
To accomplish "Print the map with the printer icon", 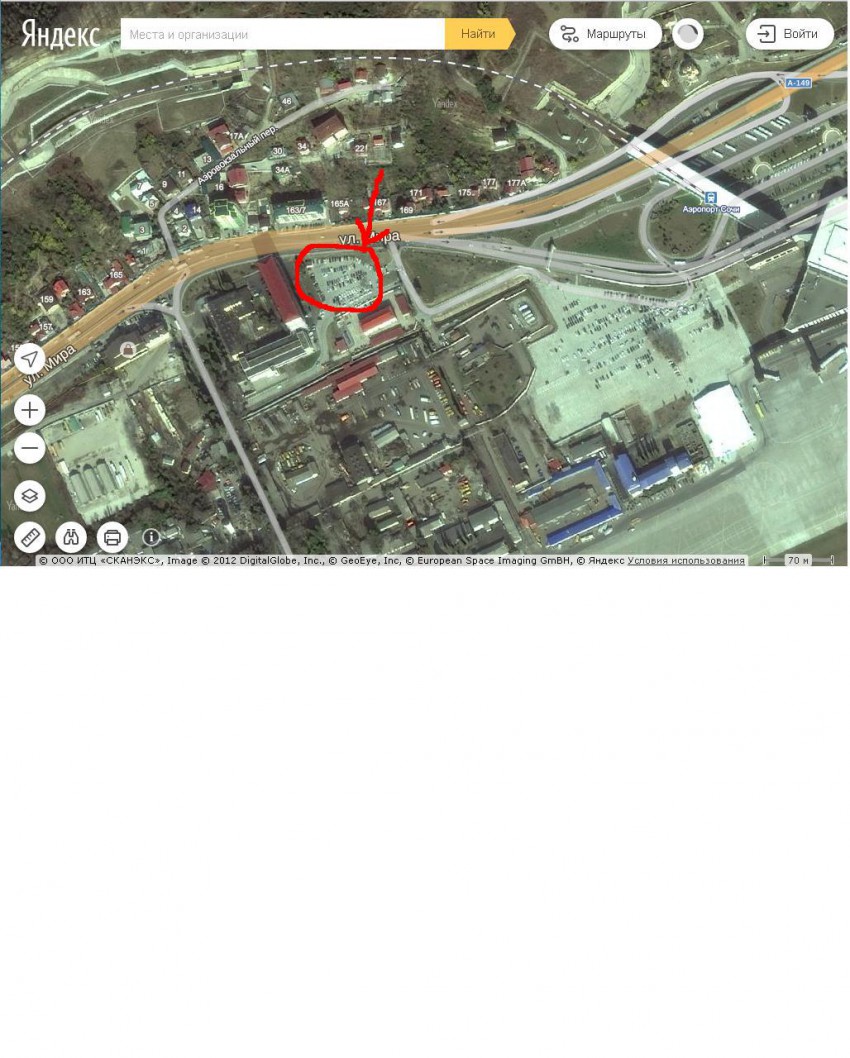I will 112,538.
